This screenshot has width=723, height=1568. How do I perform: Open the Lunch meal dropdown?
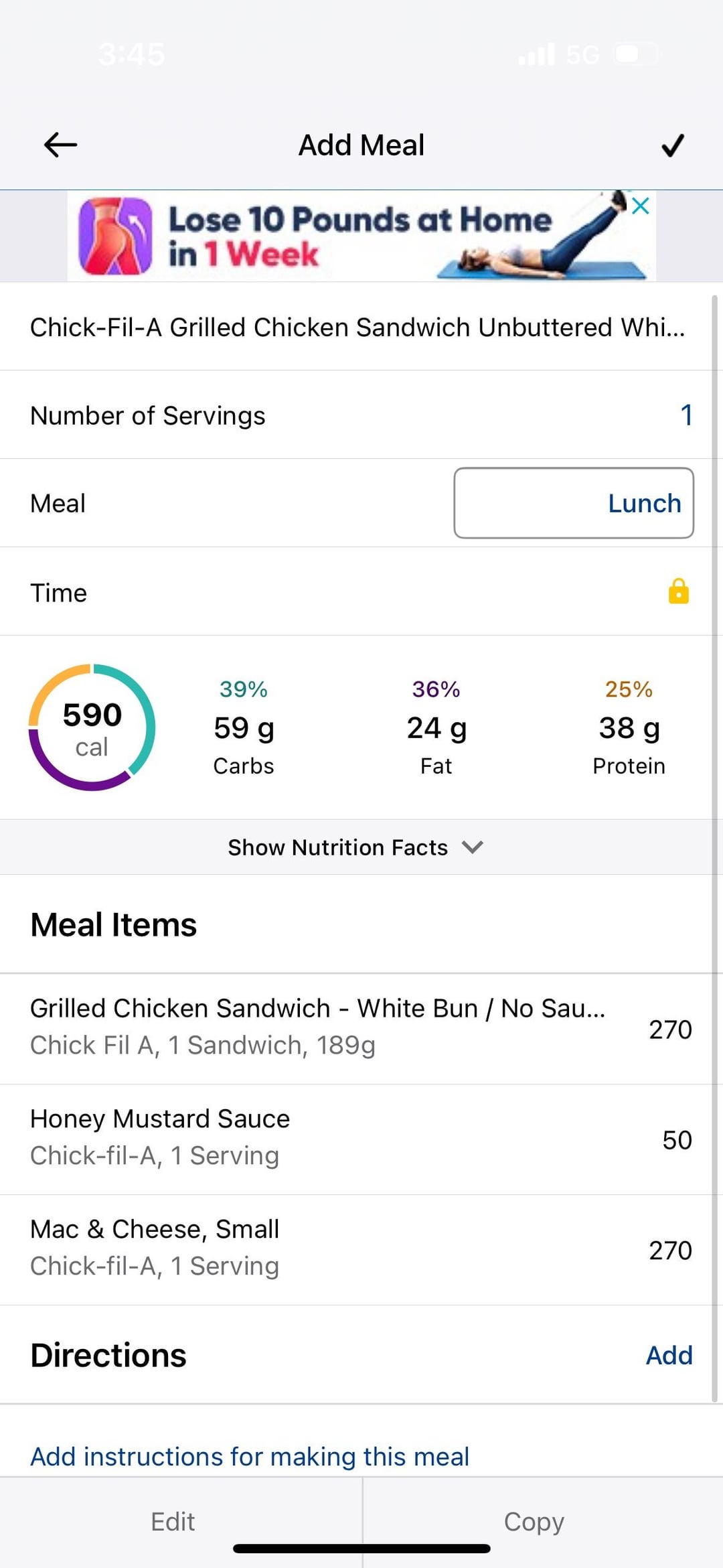tap(574, 503)
